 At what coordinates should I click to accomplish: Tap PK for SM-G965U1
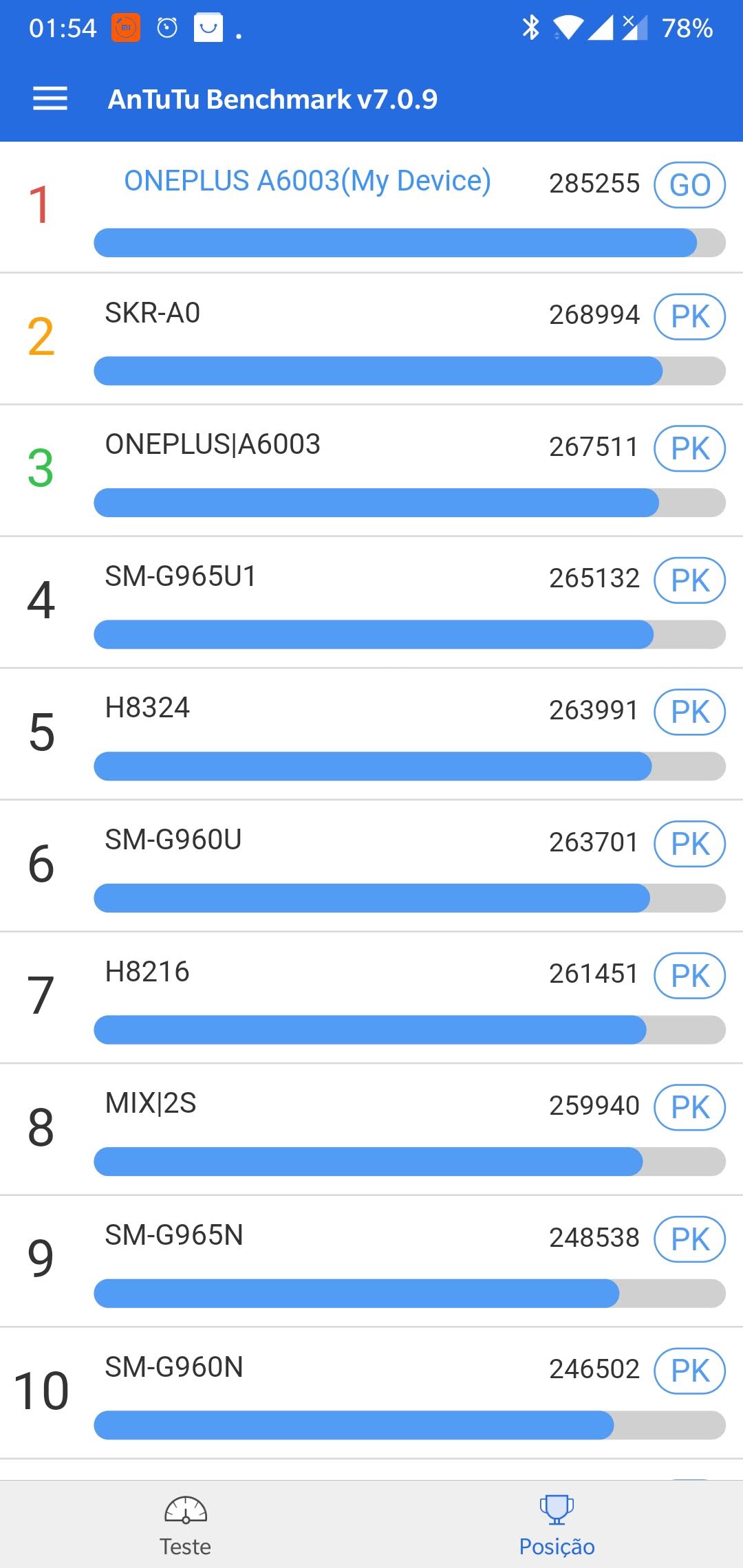tap(689, 580)
